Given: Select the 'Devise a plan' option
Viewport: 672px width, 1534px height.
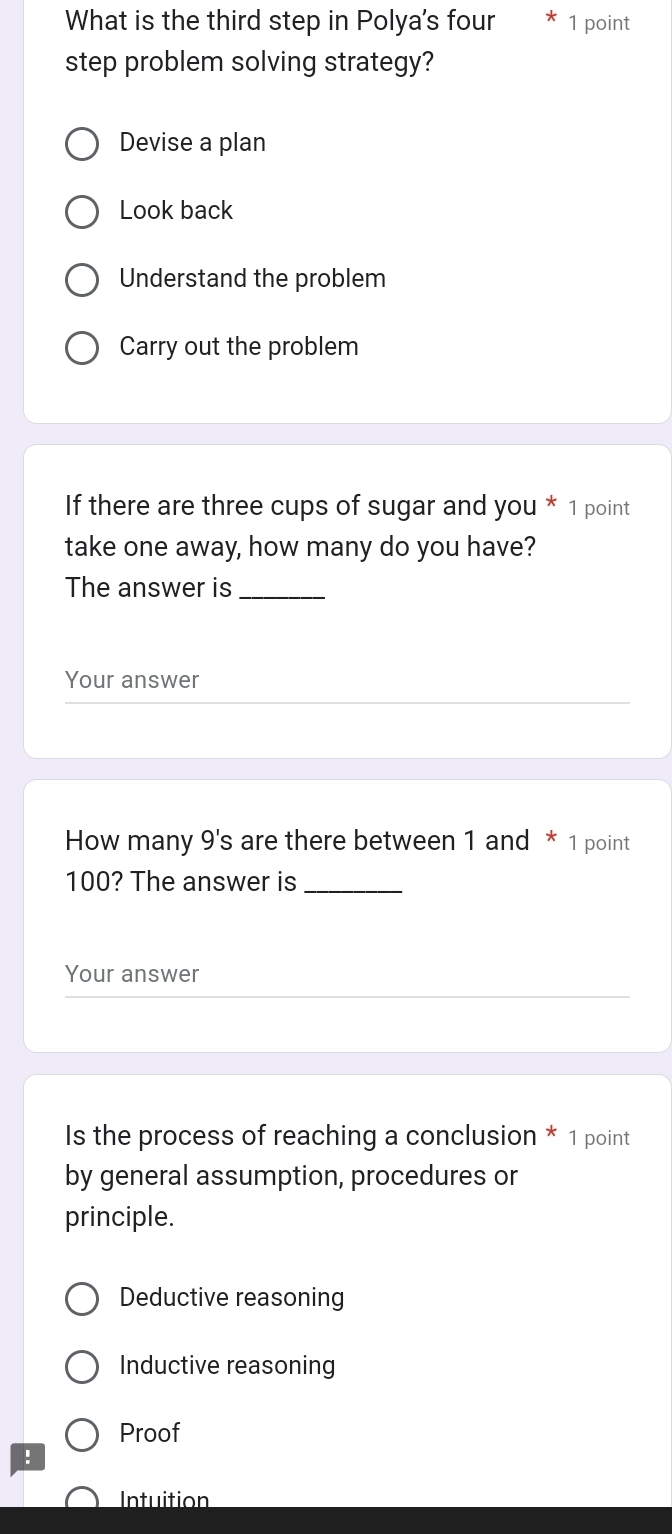Looking at the screenshot, I should pyautogui.click(x=82, y=144).
